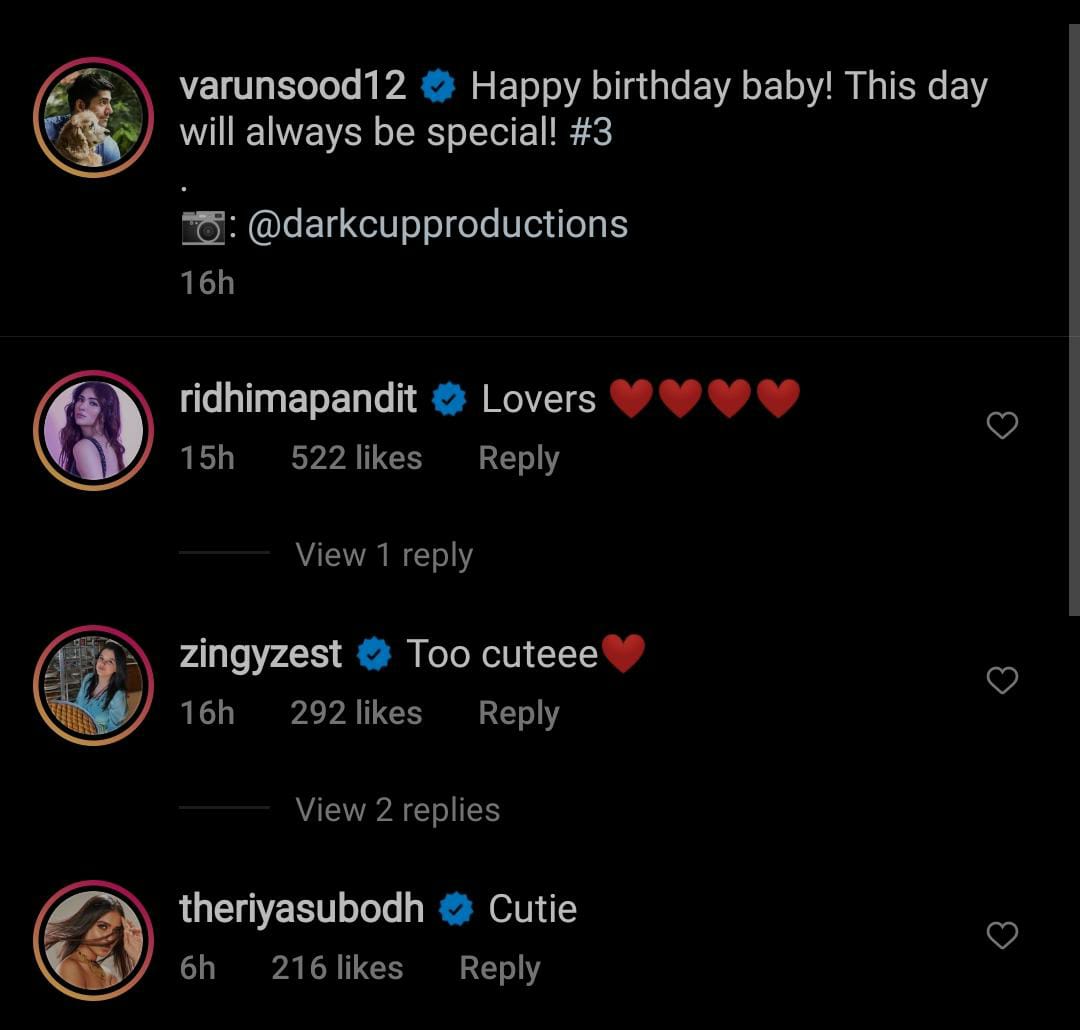The height and width of the screenshot is (1030, 1080).
Task: Open the @darkcupproductions mention
Action: click(x=437, y=225)
